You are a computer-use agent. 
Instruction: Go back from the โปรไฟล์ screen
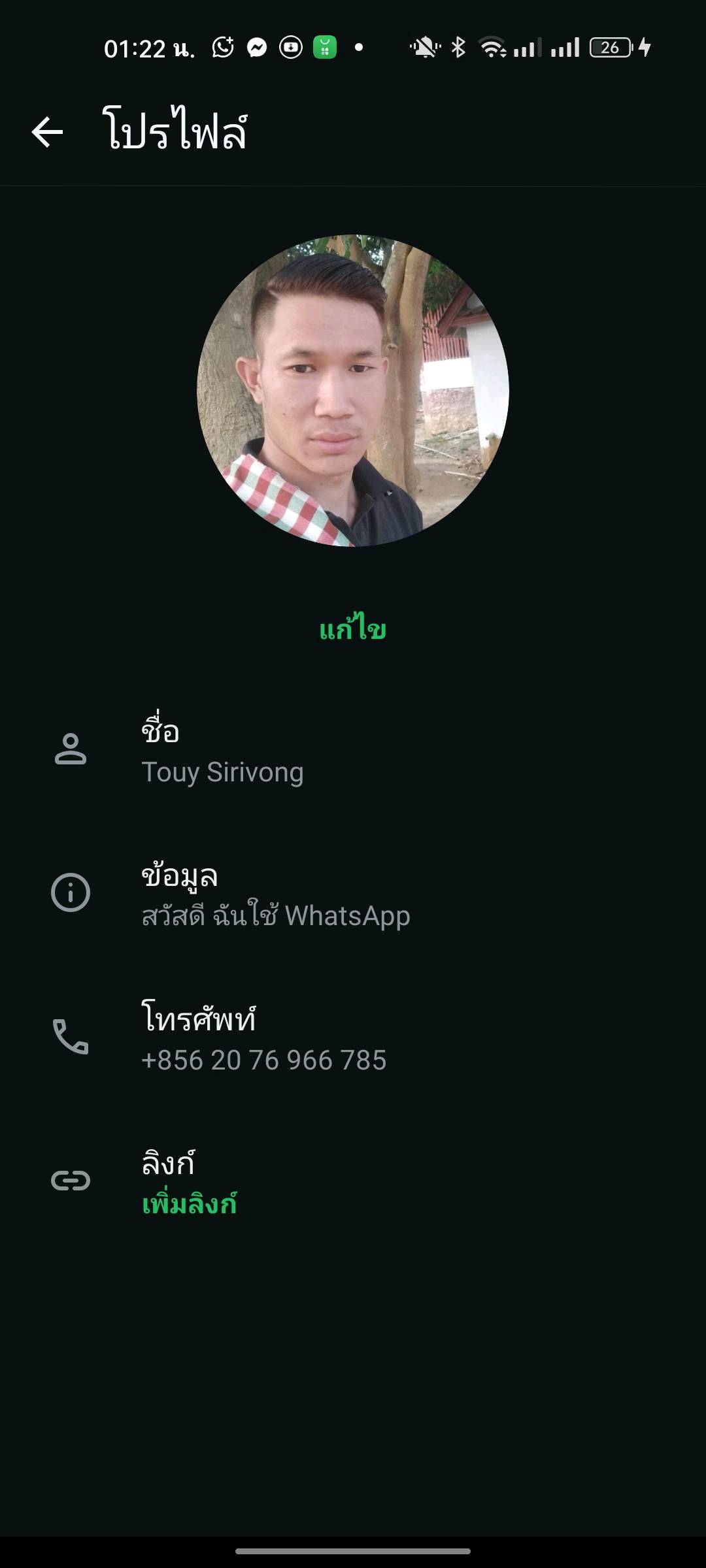(x=47, y=132)
